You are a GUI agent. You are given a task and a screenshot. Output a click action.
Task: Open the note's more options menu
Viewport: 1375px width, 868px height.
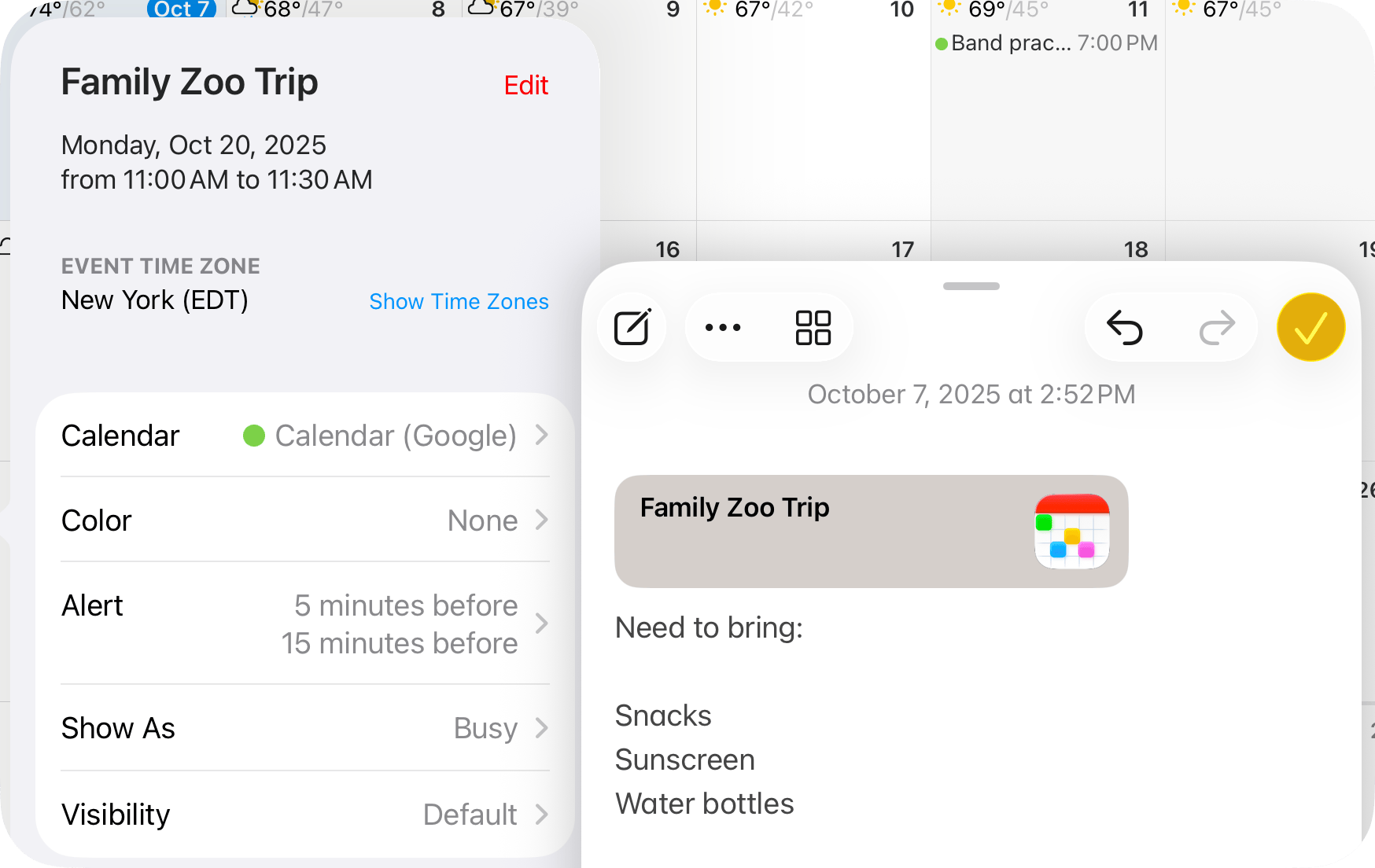[x=723, y=327]
